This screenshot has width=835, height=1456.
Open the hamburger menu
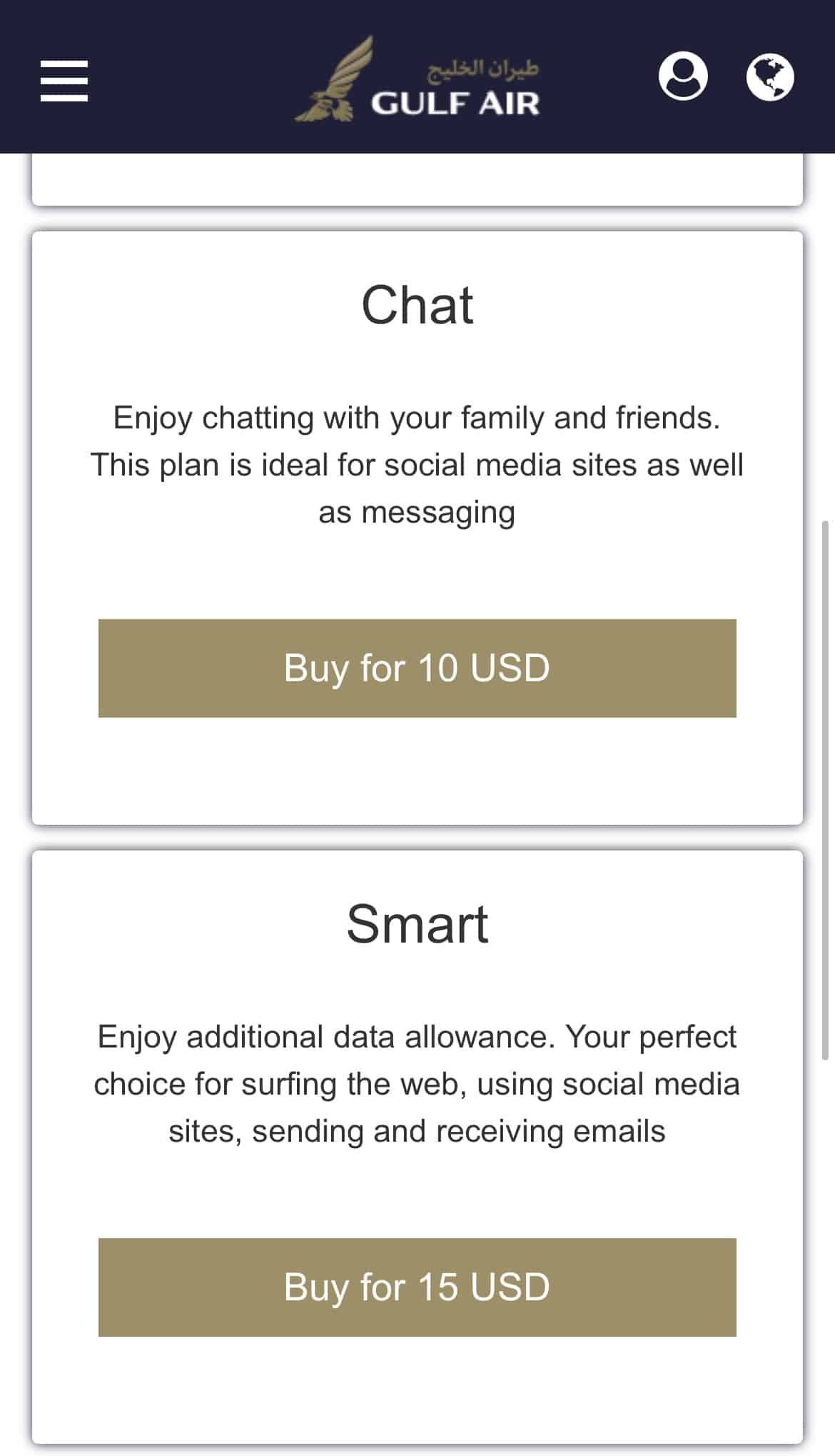[x=64, y=81]
